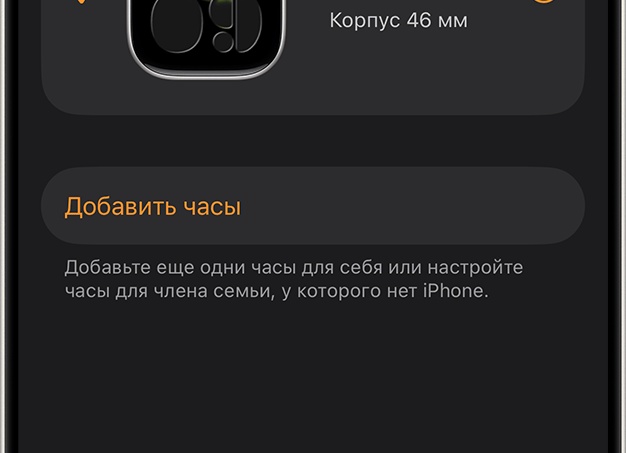Tap the Добавить часы button
This screenshot has height=453, width=626.
tap(312, 207)
